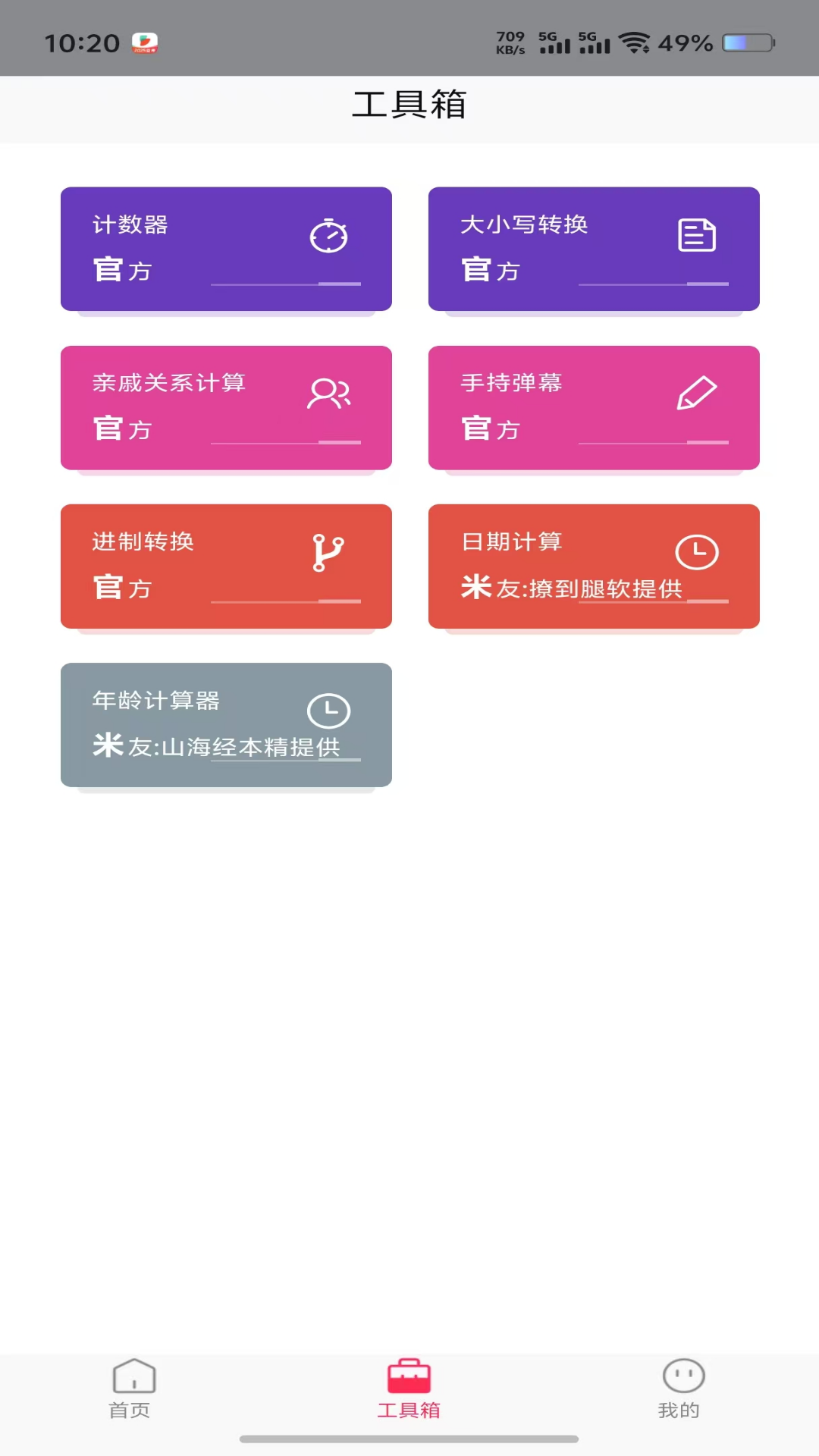The image size is (819, 1456).
Task: Open the 亲戚关系计算 relationship calculator
Action: pyautogui.click(x=226, y=407)
